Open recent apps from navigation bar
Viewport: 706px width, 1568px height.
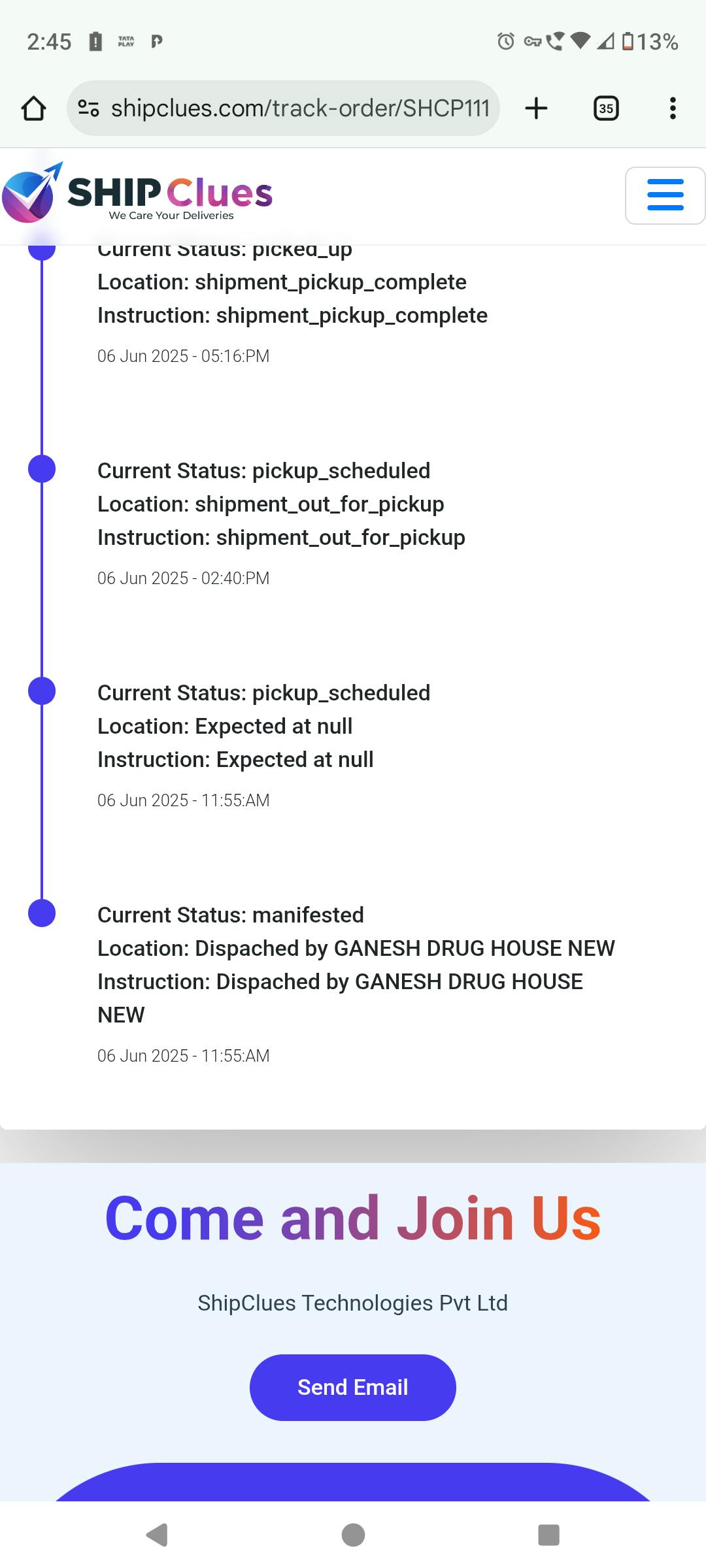[x=548, y=1535]
